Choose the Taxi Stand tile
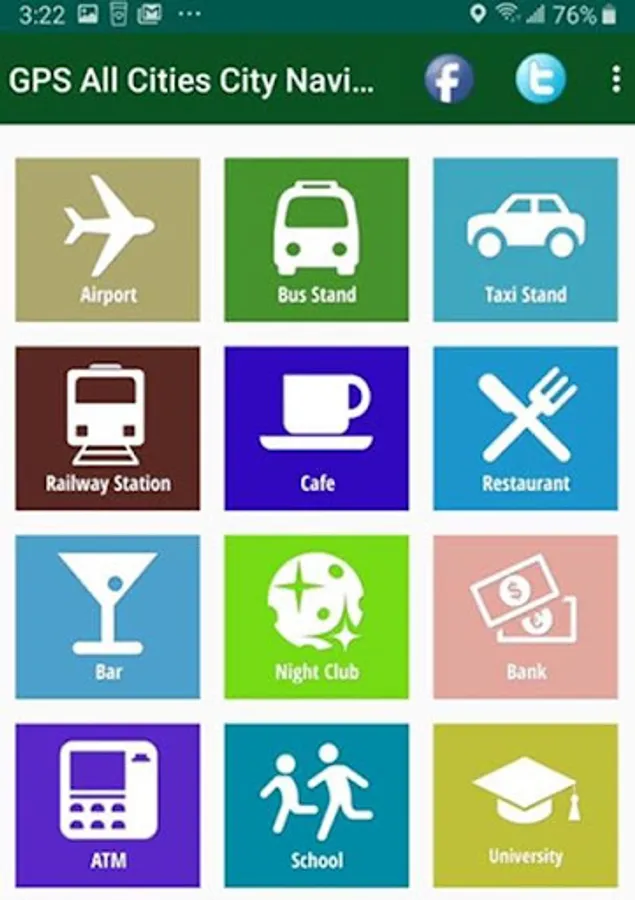 point(525,240)
